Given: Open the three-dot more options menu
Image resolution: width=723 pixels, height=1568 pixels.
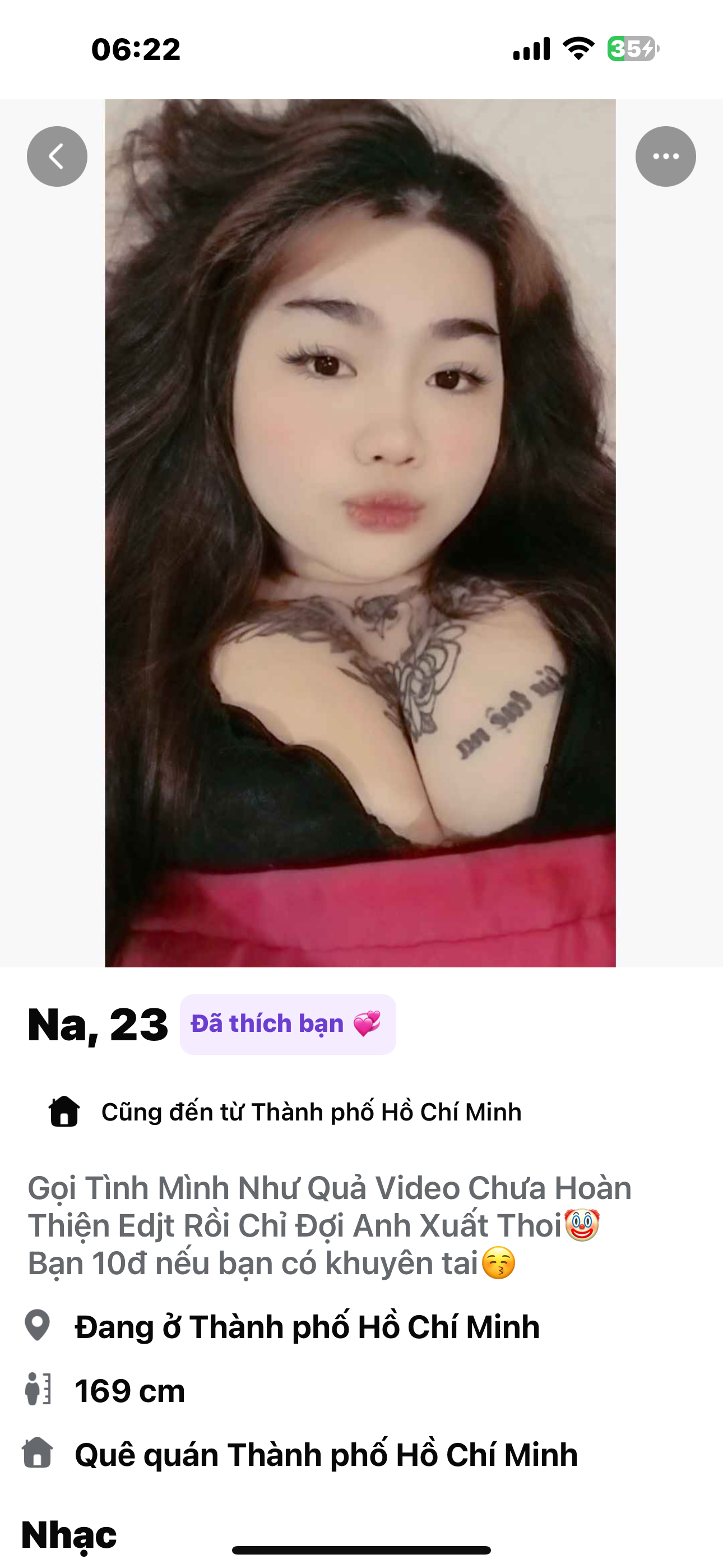Looking at the screenshot, I should point(665,156).
